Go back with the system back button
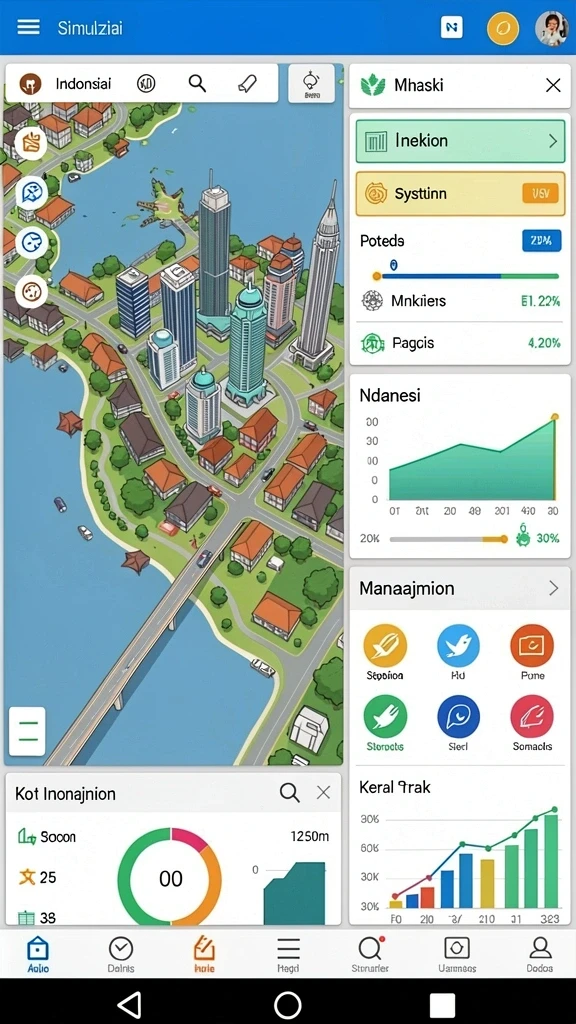Viewport: 576px width, 1024px height. pyautogui.click(x=129, y=1004)
